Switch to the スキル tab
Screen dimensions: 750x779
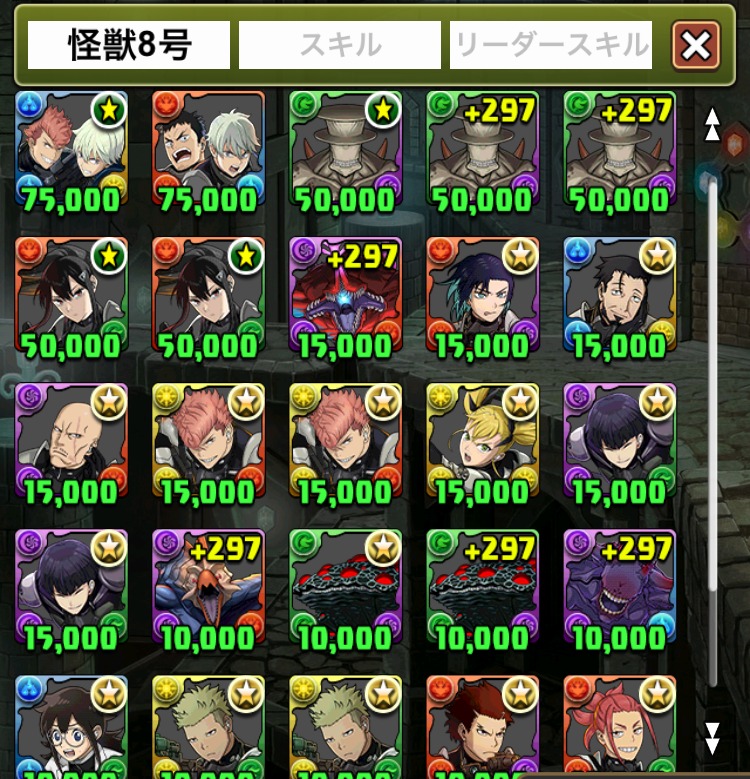(340, 45)
